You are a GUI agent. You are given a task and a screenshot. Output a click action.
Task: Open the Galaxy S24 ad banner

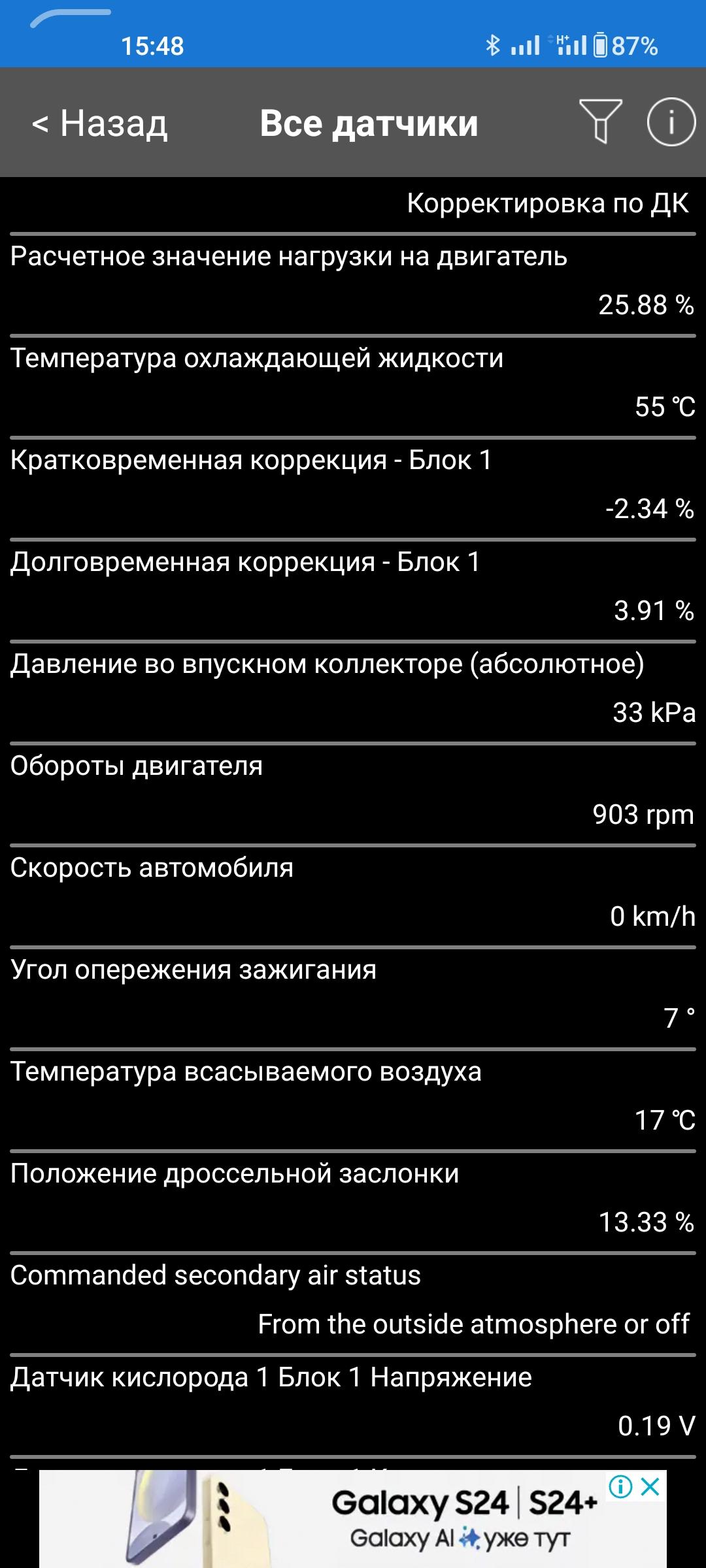[x=353, y=1518]
